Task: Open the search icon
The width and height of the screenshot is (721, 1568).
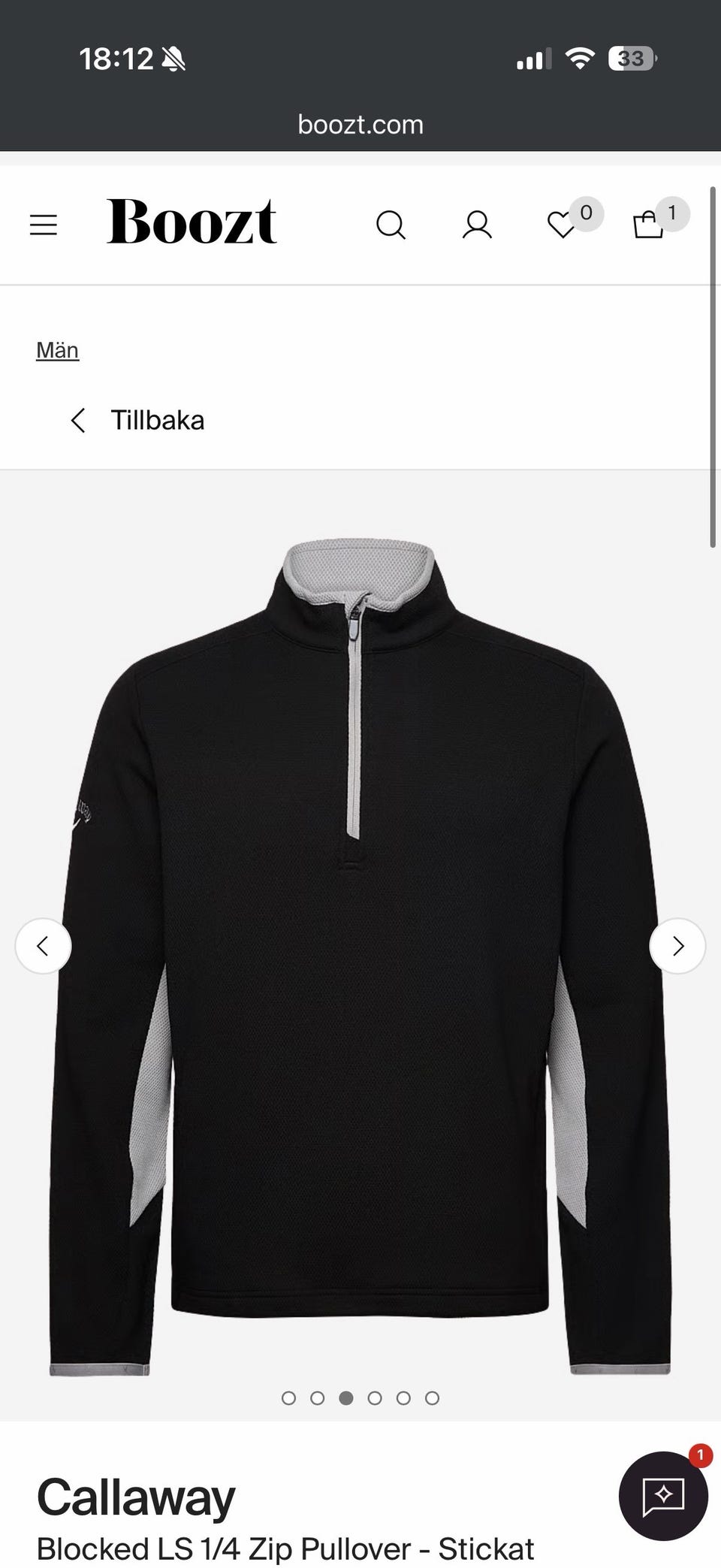Action: 391,225
